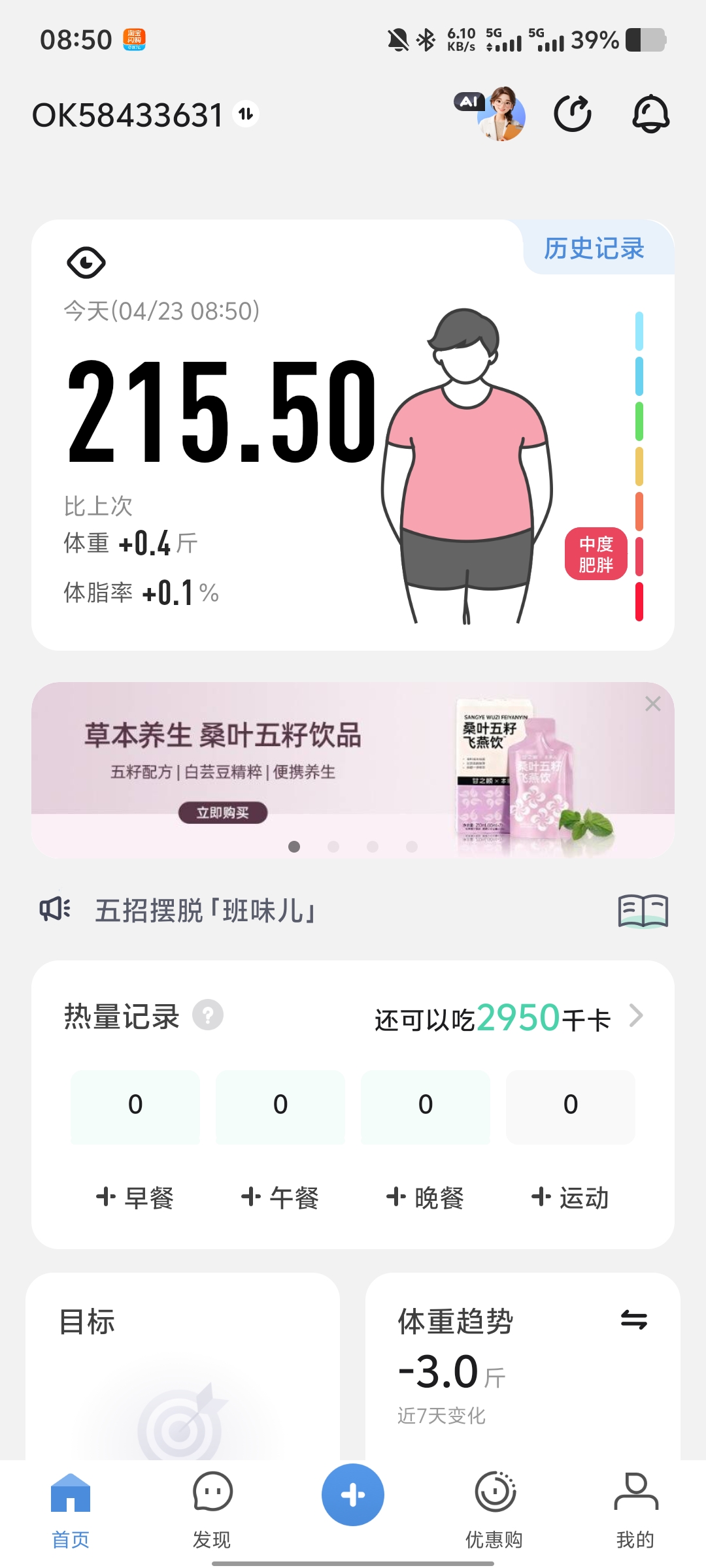Image resolution: width=706 pixels, height=1568 pixels.
Task: Dismiss the advertisement banner
Action: point(652,704)
